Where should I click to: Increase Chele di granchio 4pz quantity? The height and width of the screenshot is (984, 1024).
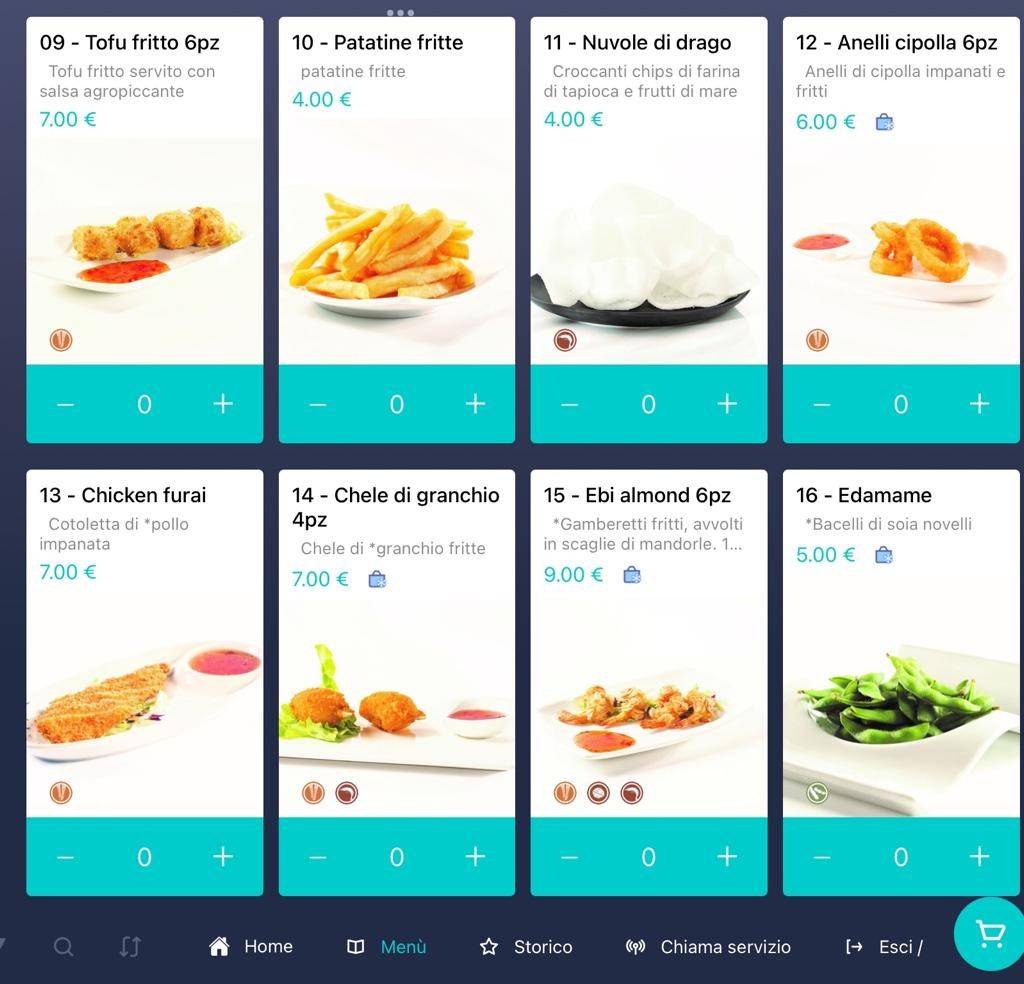click(x=475, y=857)
